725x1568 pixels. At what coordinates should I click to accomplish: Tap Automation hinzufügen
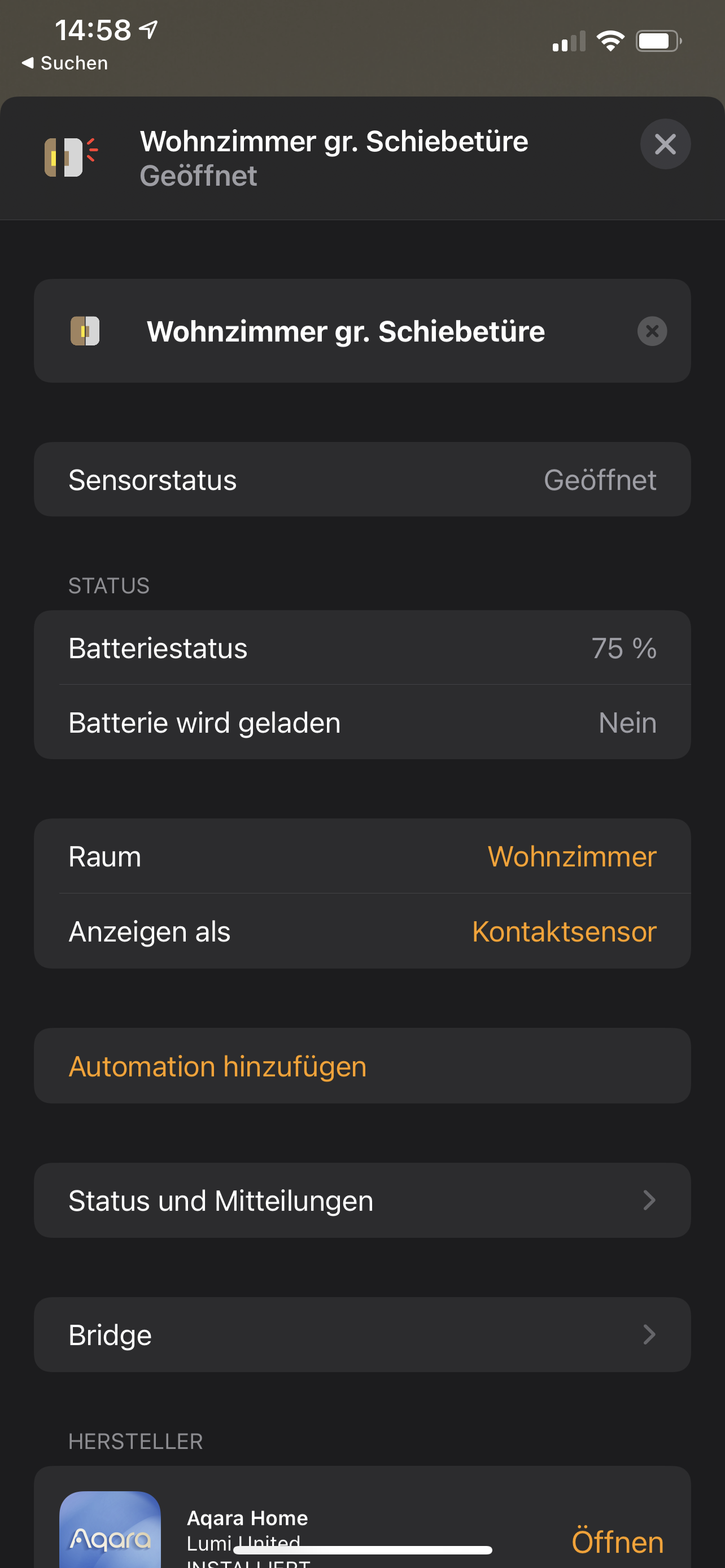click(x=217, y=1066)
